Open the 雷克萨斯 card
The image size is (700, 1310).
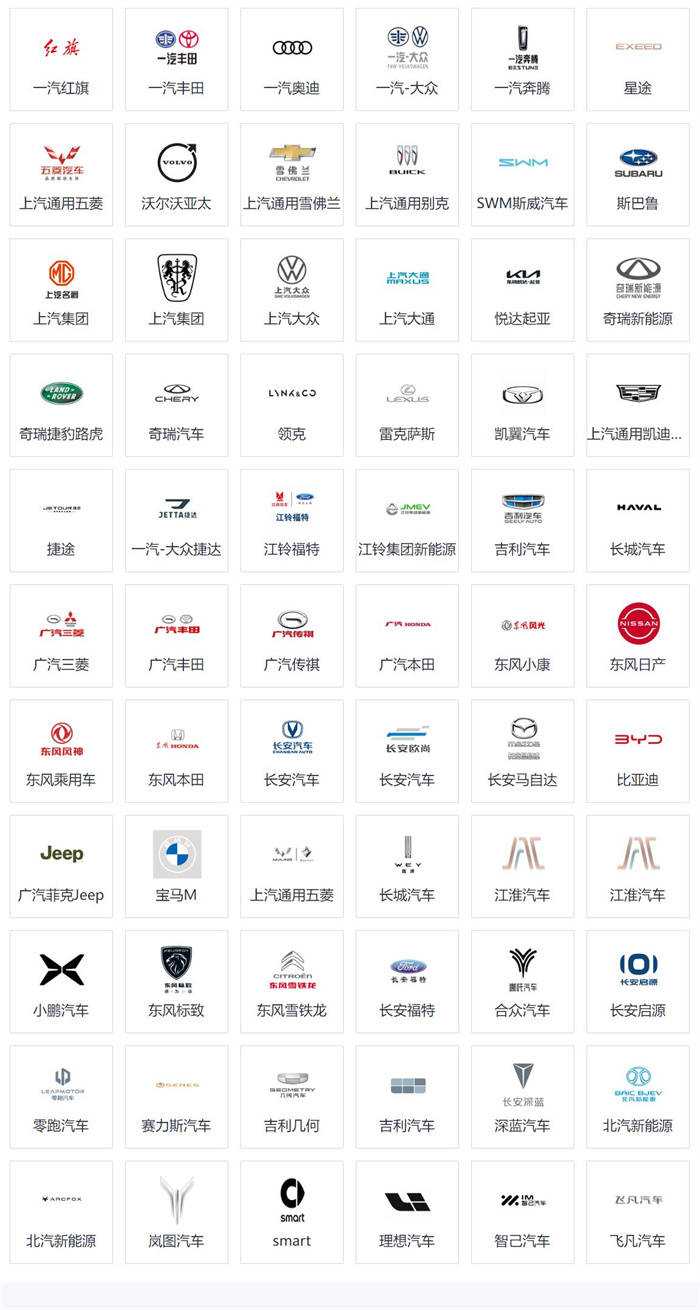(x=407, y=405)
